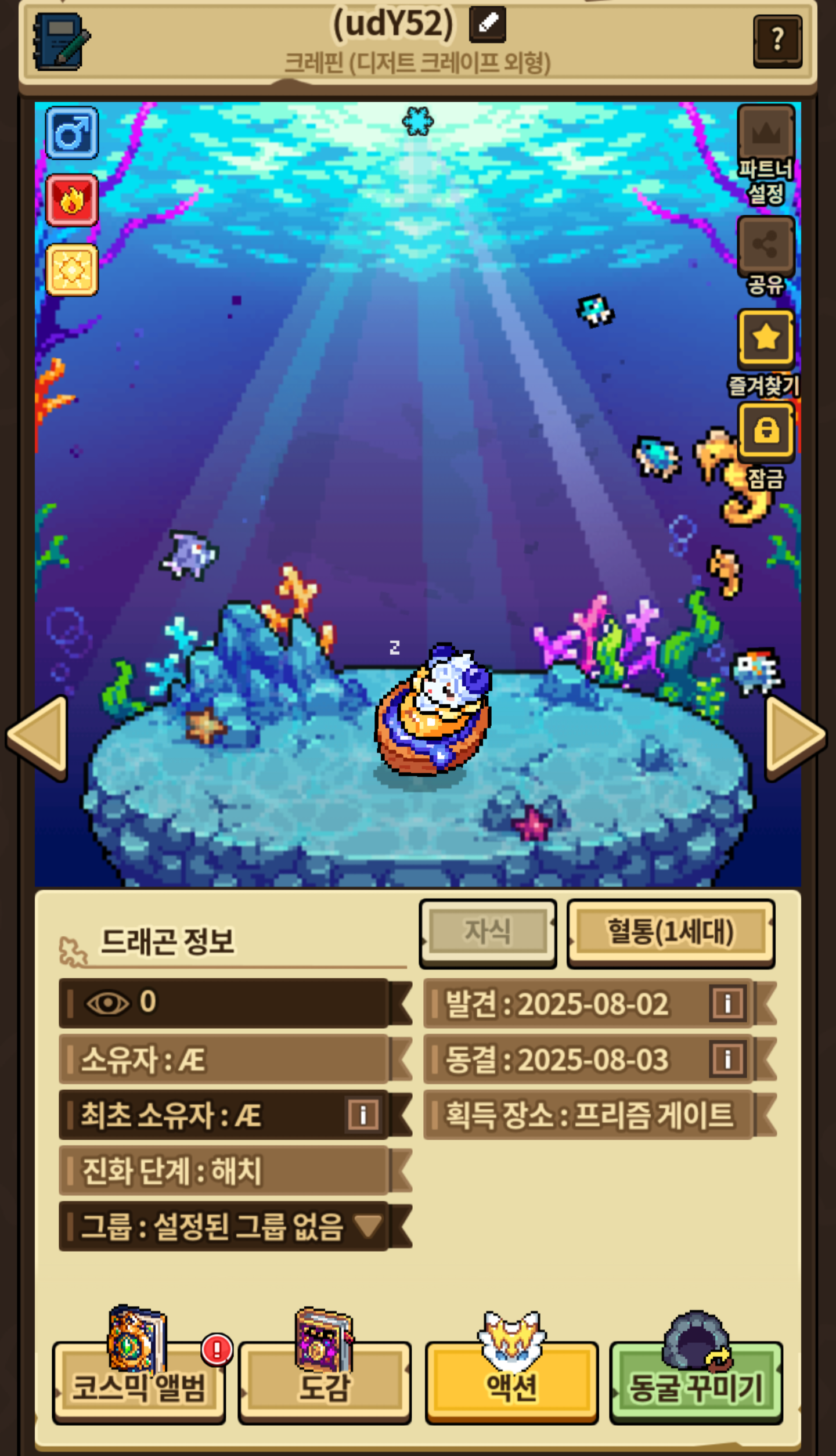This screenshot has width=836, height=1456.
Task: Share this dragon via 공유
Action: click(x=766, y=256)
